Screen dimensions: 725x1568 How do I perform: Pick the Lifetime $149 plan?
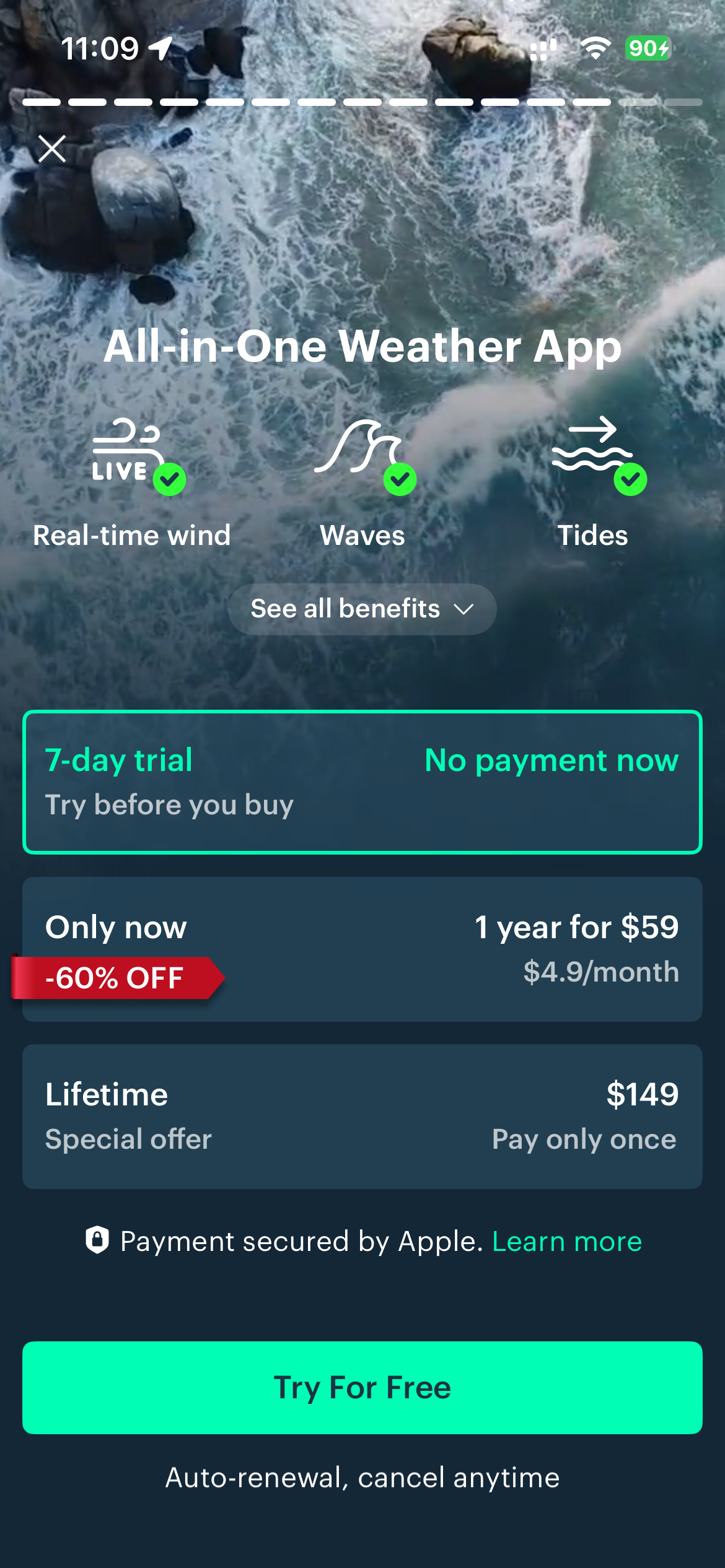coord(362,1116)
